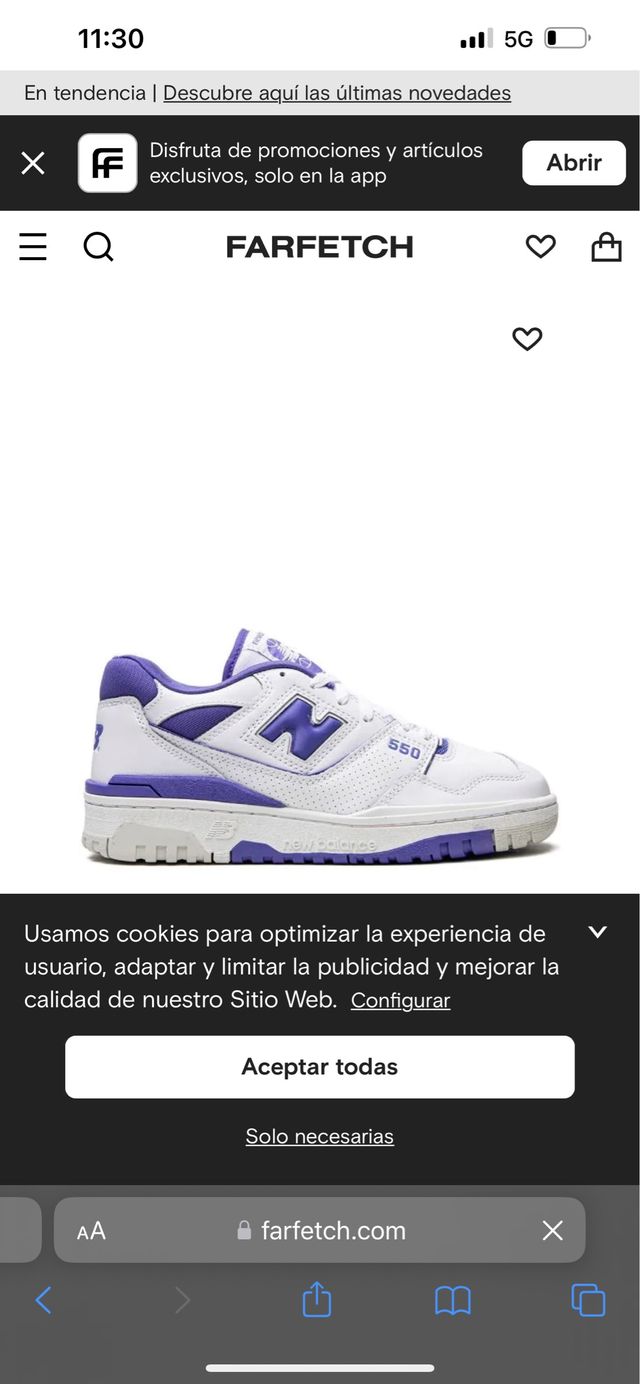Tap Abrir to open the app
This screenshot has width=640, height=1384.
[x=573, y=163]
